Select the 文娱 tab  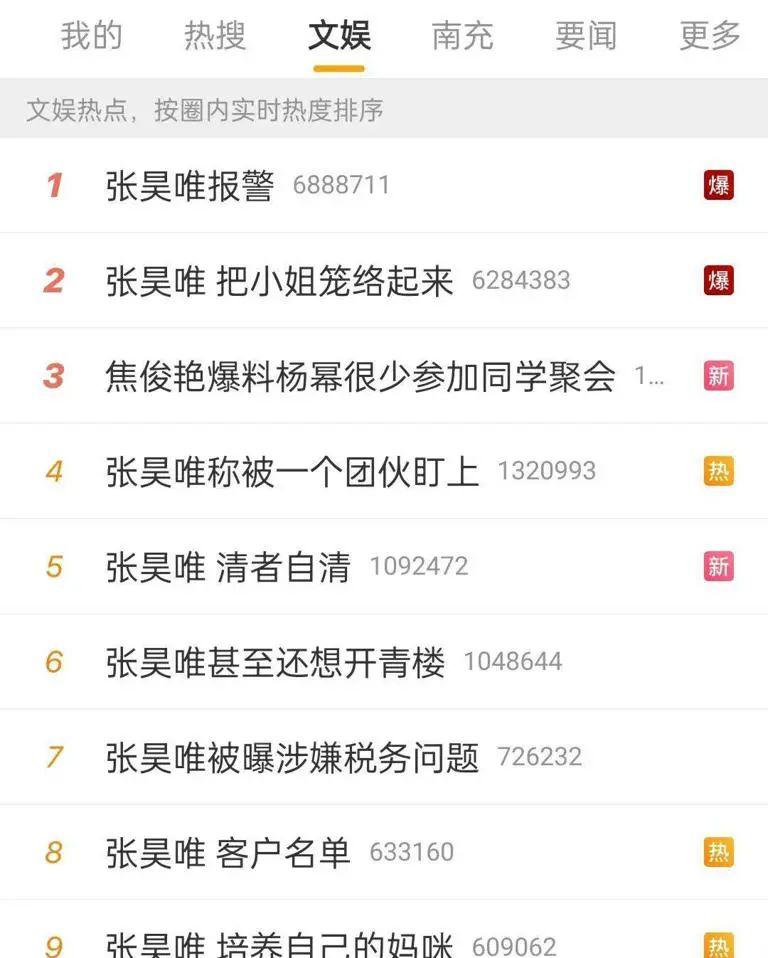pos(339,36)
